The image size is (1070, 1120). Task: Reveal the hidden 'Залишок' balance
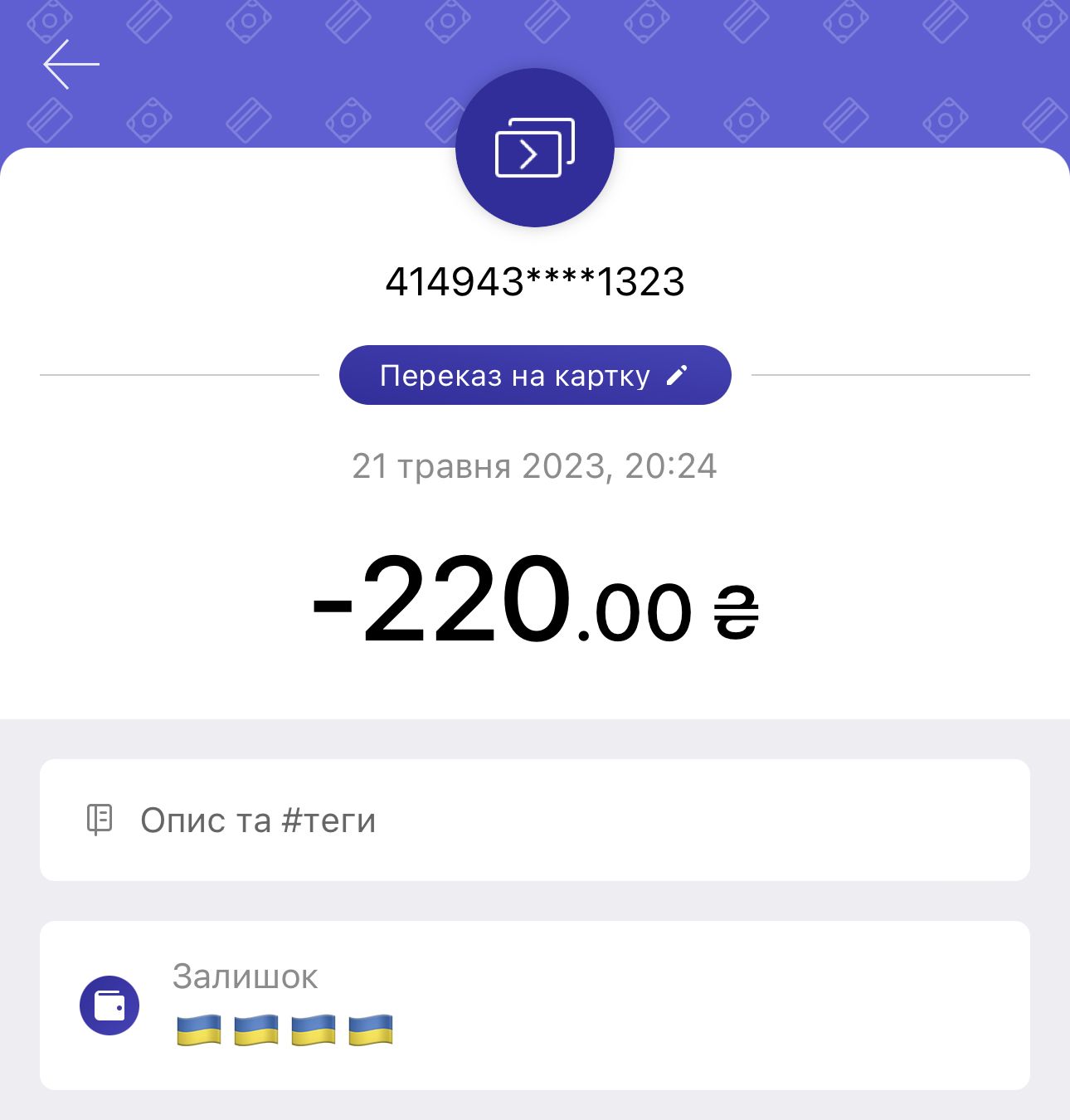coord(285,1030)
